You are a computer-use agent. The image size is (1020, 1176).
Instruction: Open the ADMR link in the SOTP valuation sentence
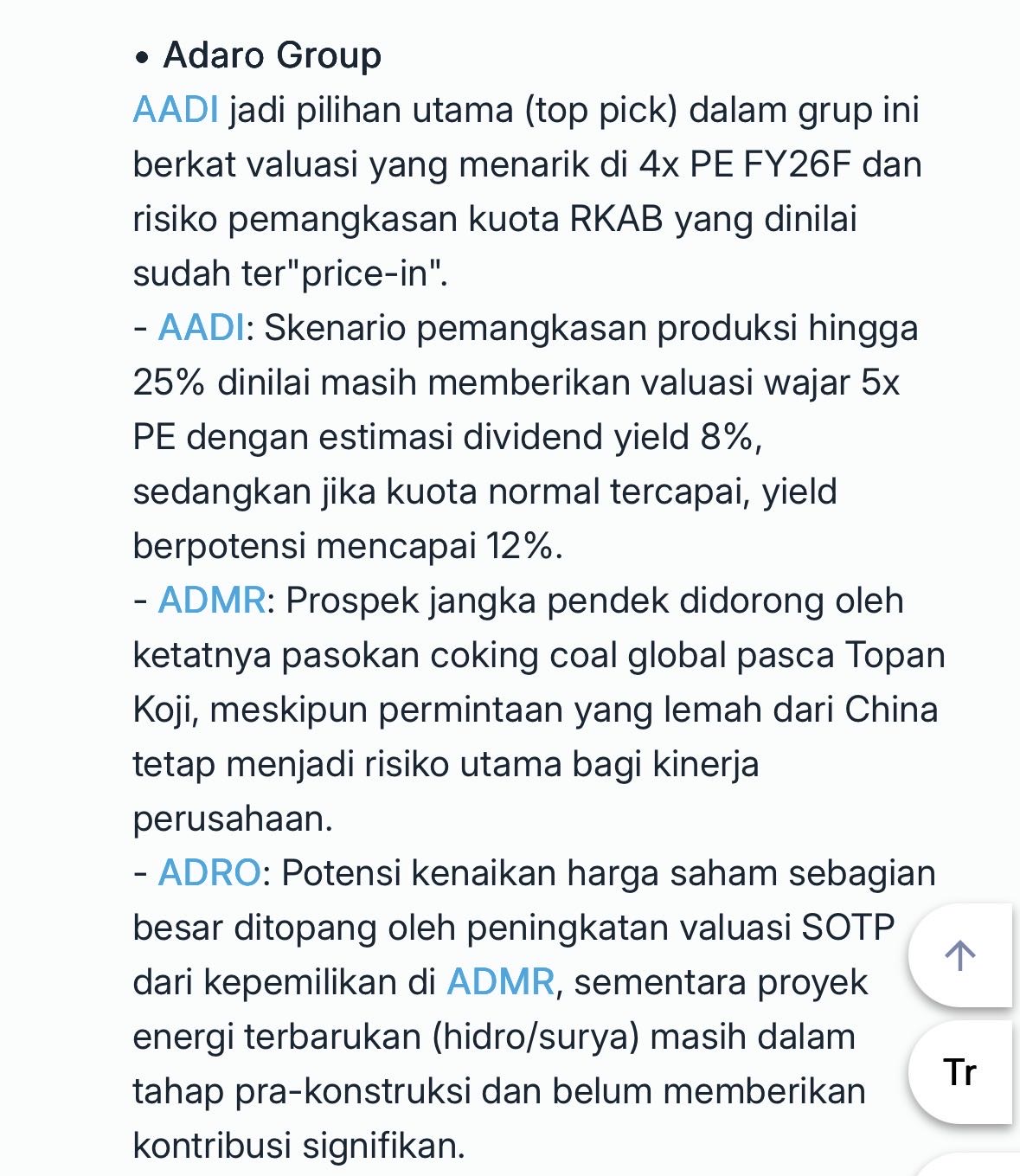pos(500,983)
